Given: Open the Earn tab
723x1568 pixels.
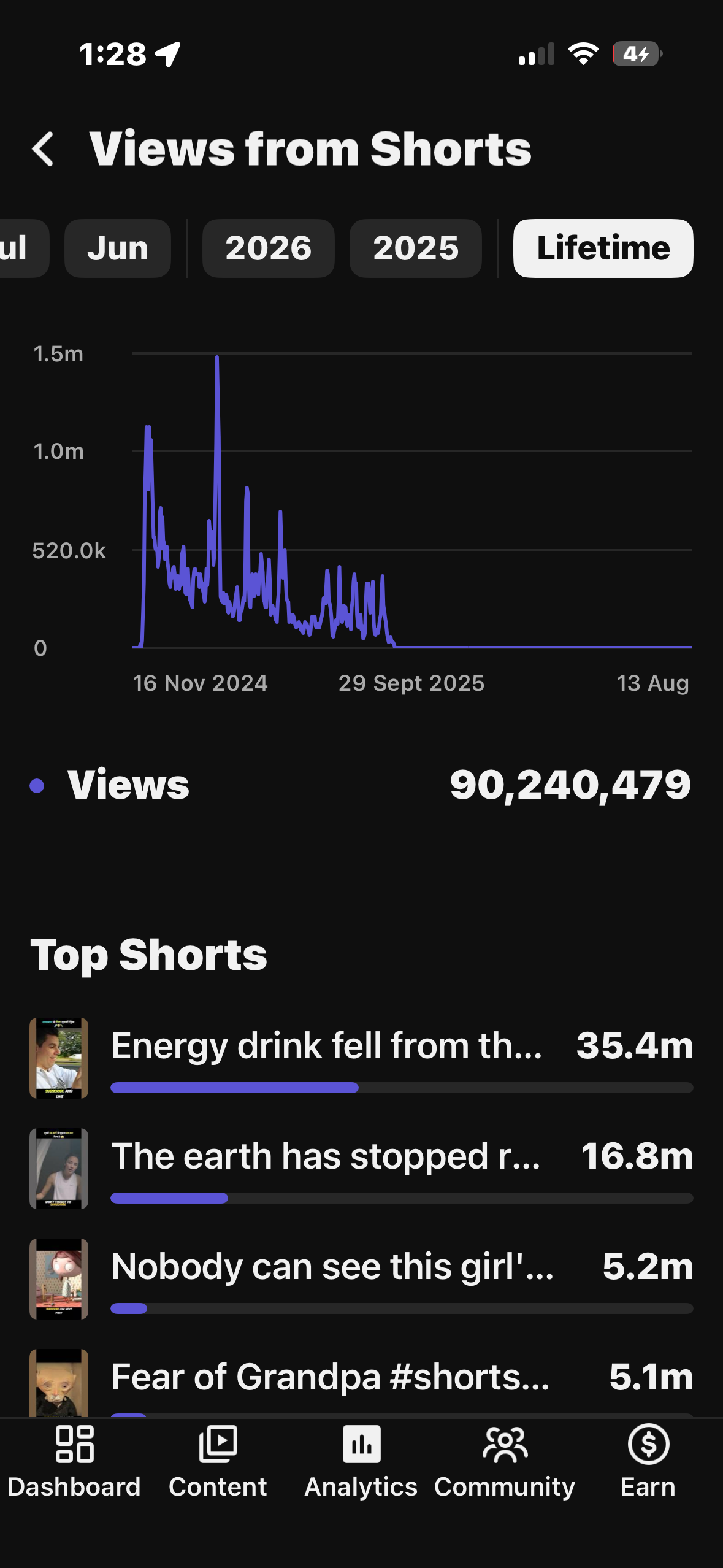Looking at the screenshot, I should 648,1462.
